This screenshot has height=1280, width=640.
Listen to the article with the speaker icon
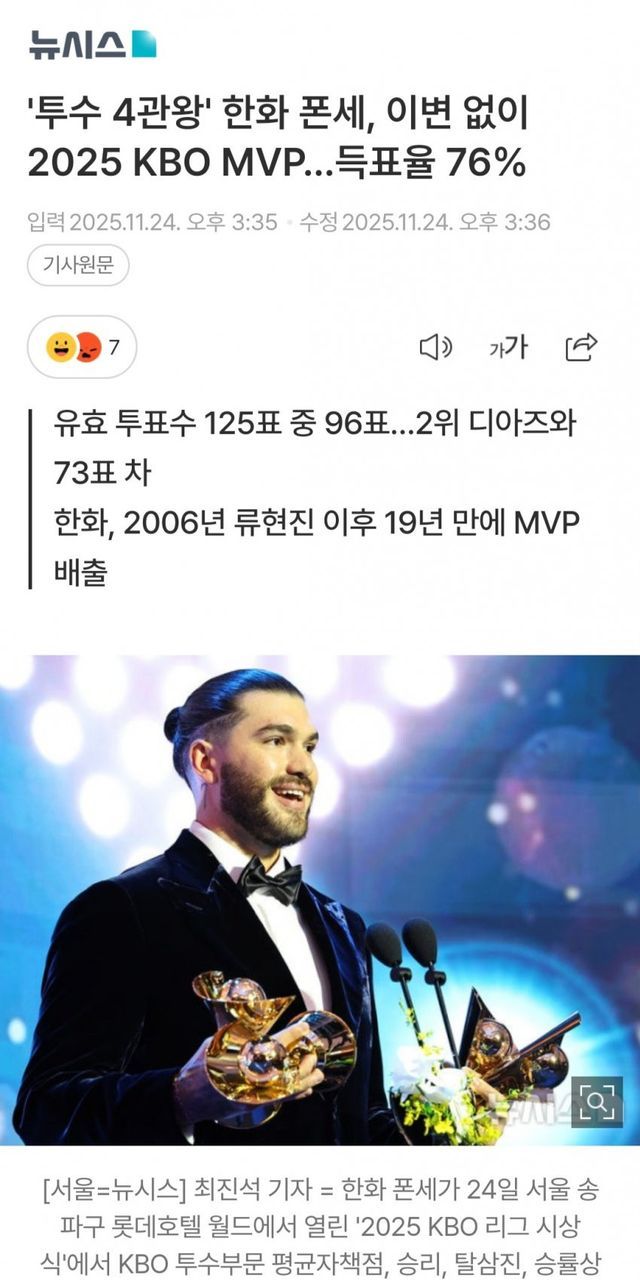(x=435, y=347)
